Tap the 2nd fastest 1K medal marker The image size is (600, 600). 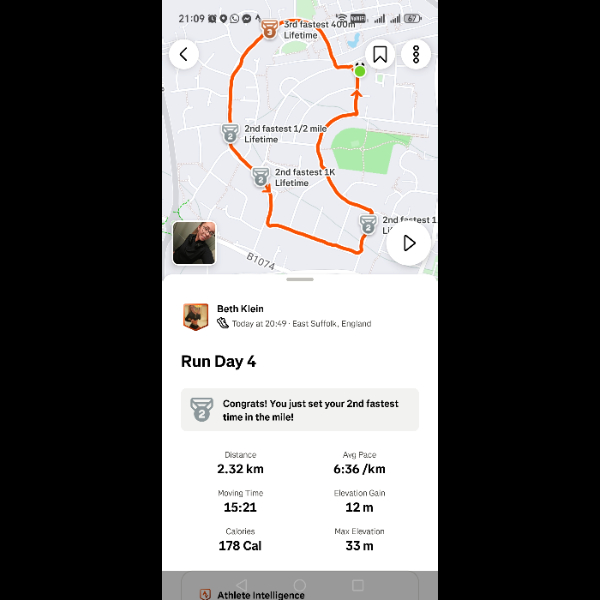pyautogui.click(x=261, y=177)
